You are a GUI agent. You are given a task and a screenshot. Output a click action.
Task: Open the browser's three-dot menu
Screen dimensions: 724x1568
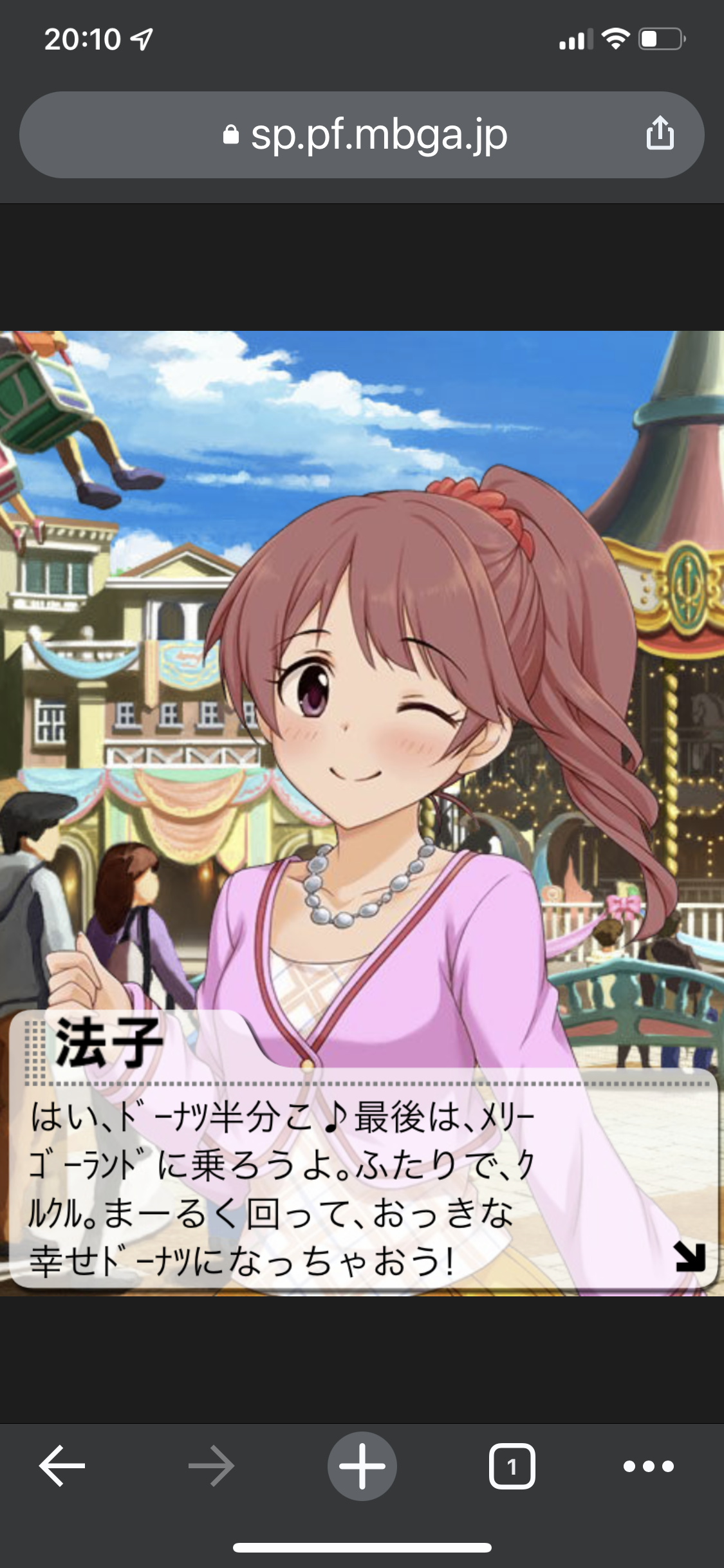(649, 1466)
